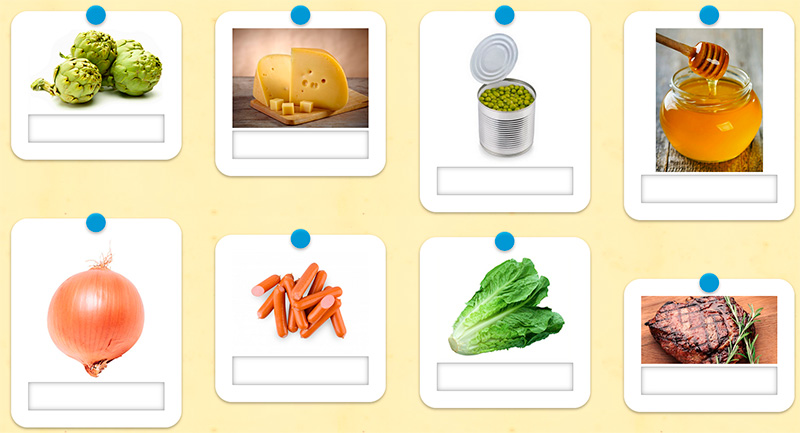Screen dimensions: 800x433
Task: Select the answer box under the cheese
Action: [300, 144]
